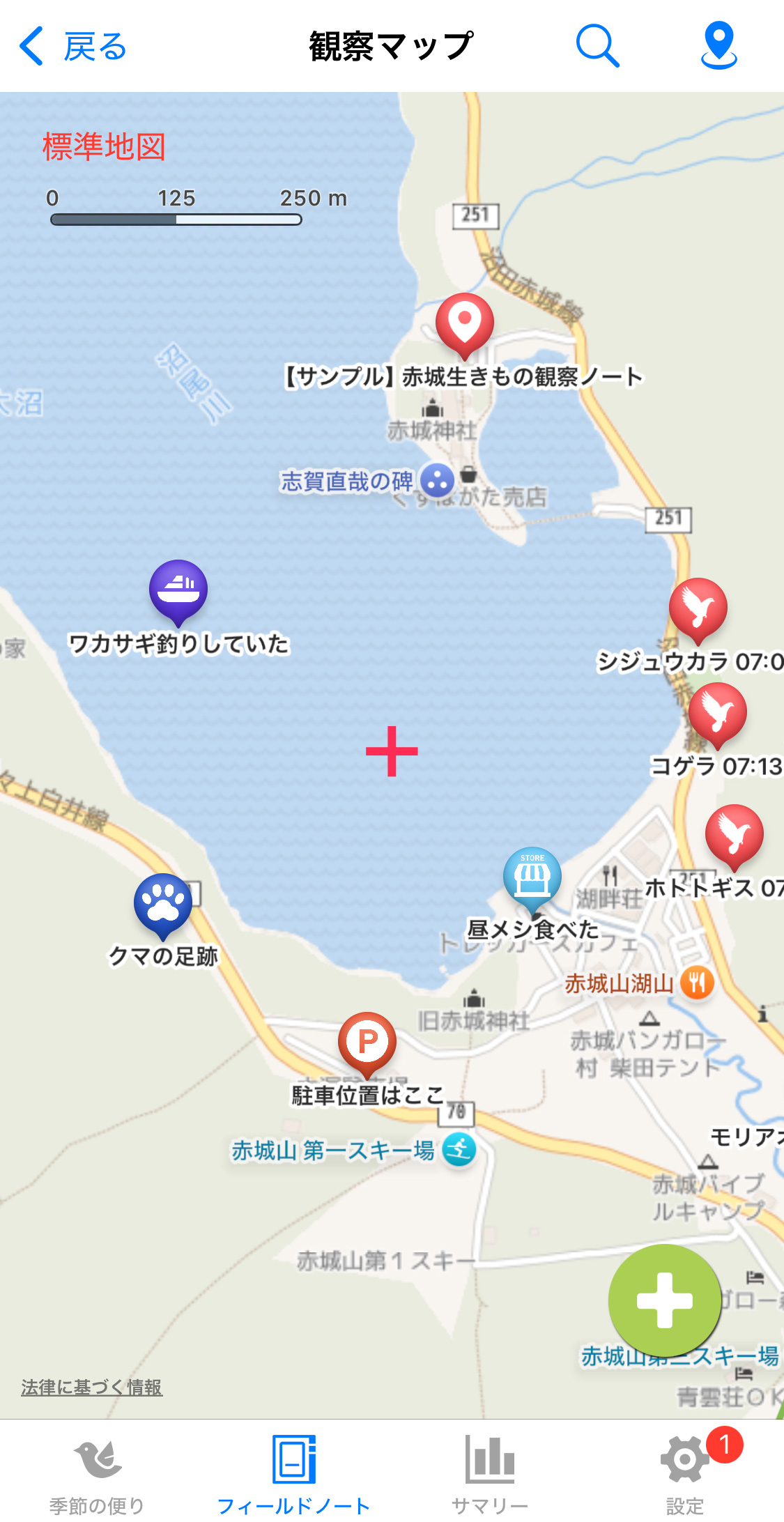Change the 標準地図 map type

[x=104, y=147]
